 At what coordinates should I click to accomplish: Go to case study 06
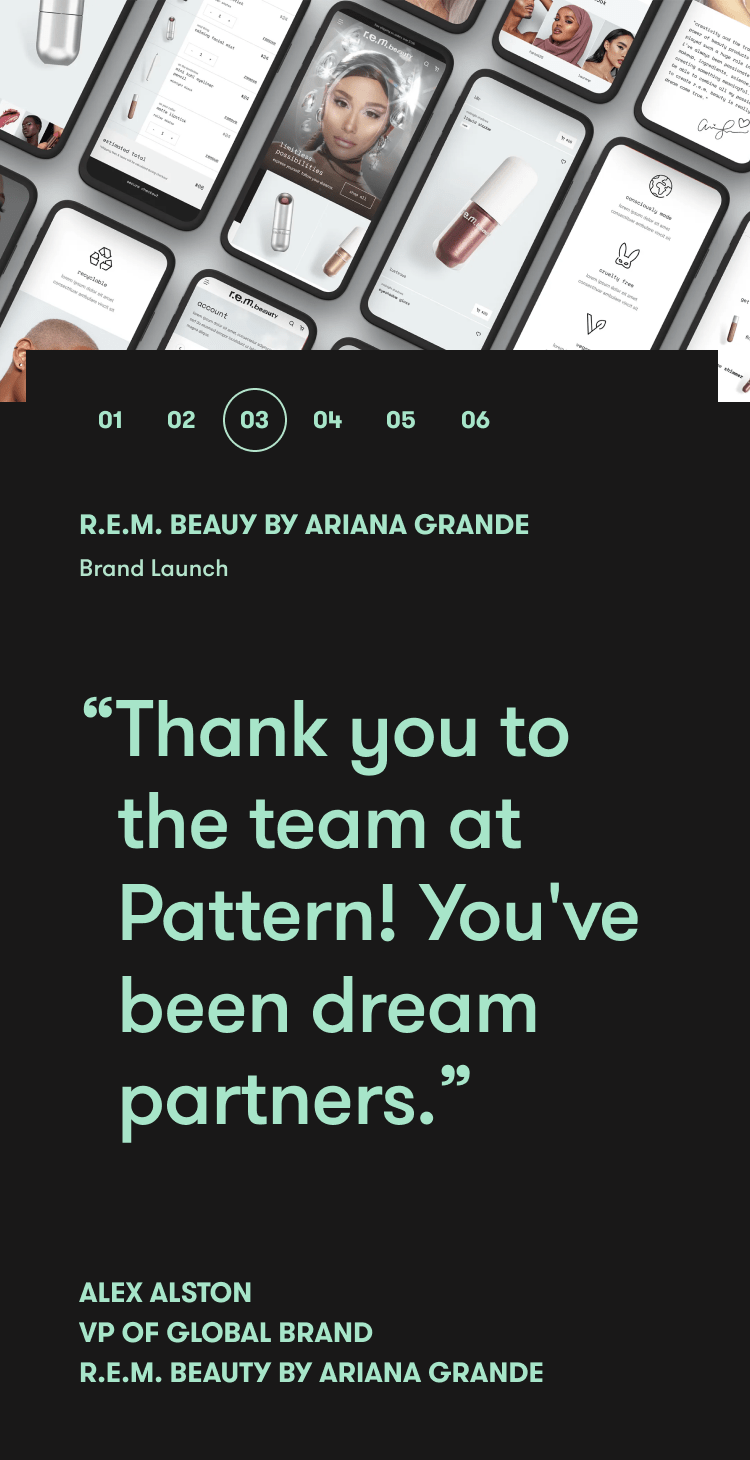[x=475, y=420]
